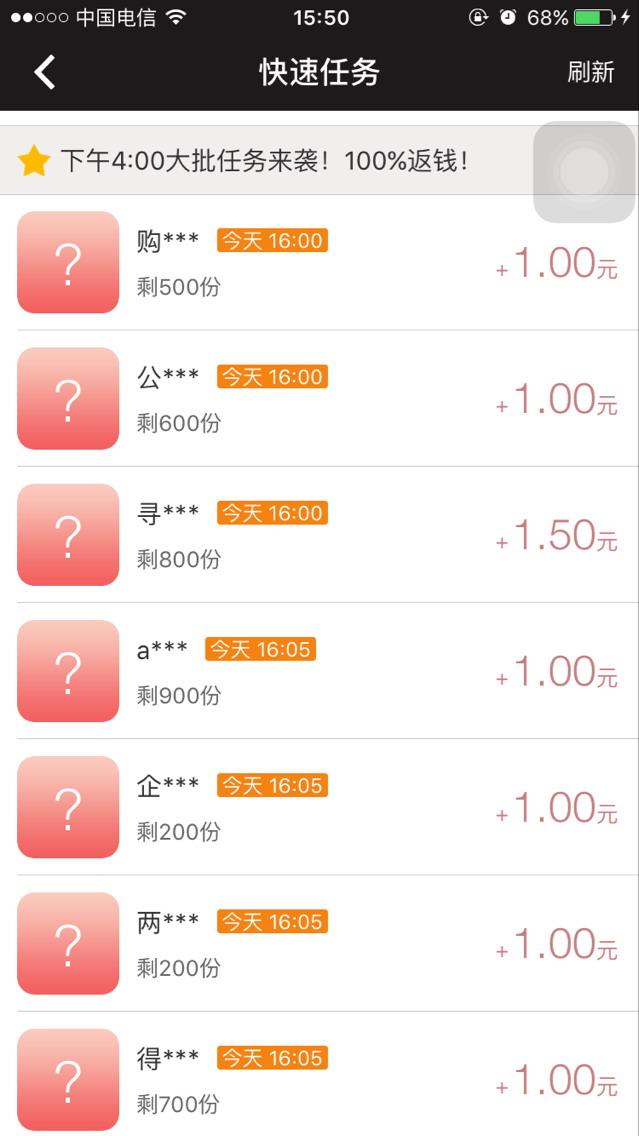This screenshot has height=1136, width=639.
Task: Choose the 企*** task at 16:05
Action: 320,807
